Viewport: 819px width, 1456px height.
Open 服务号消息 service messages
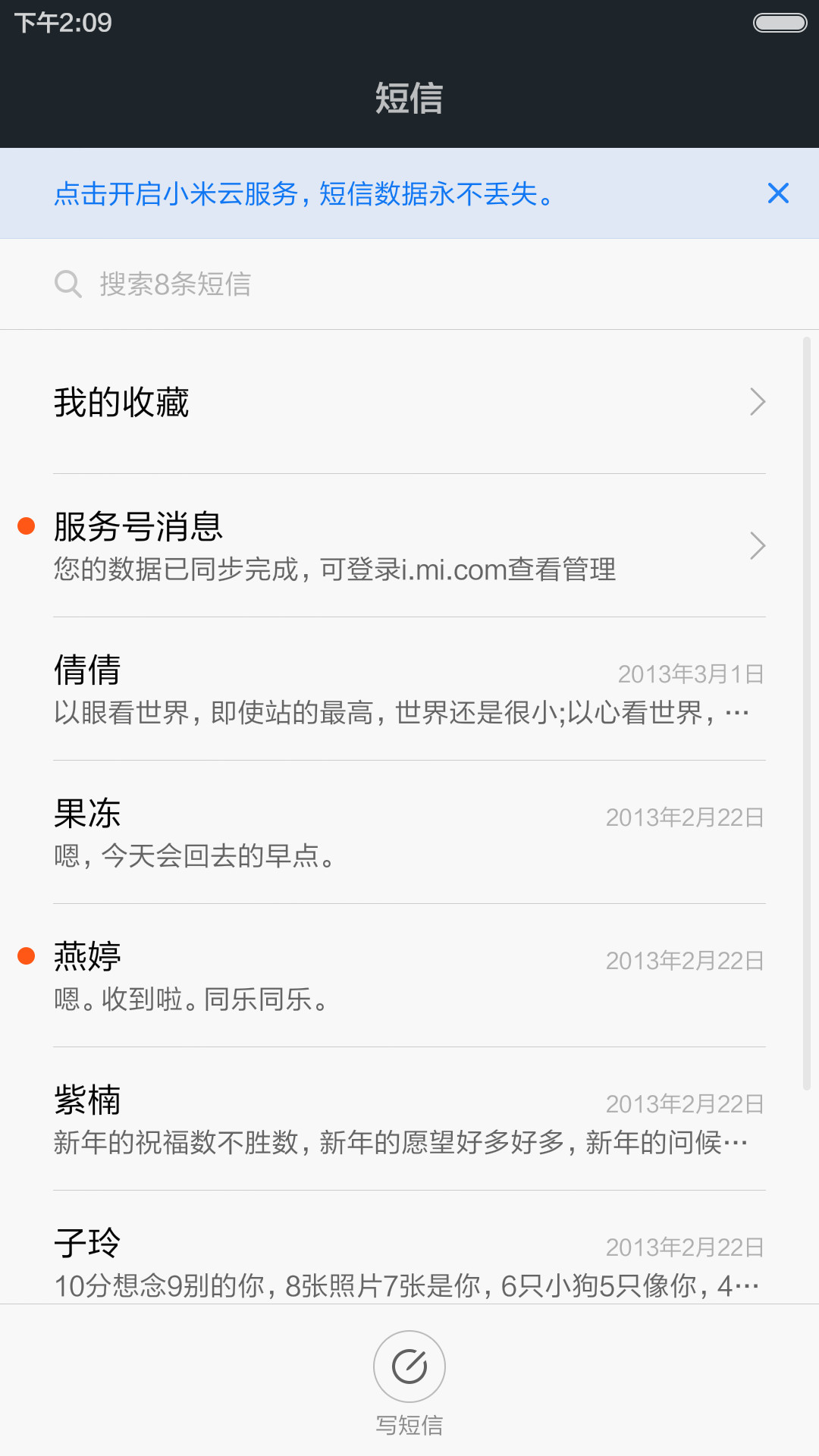409,546
